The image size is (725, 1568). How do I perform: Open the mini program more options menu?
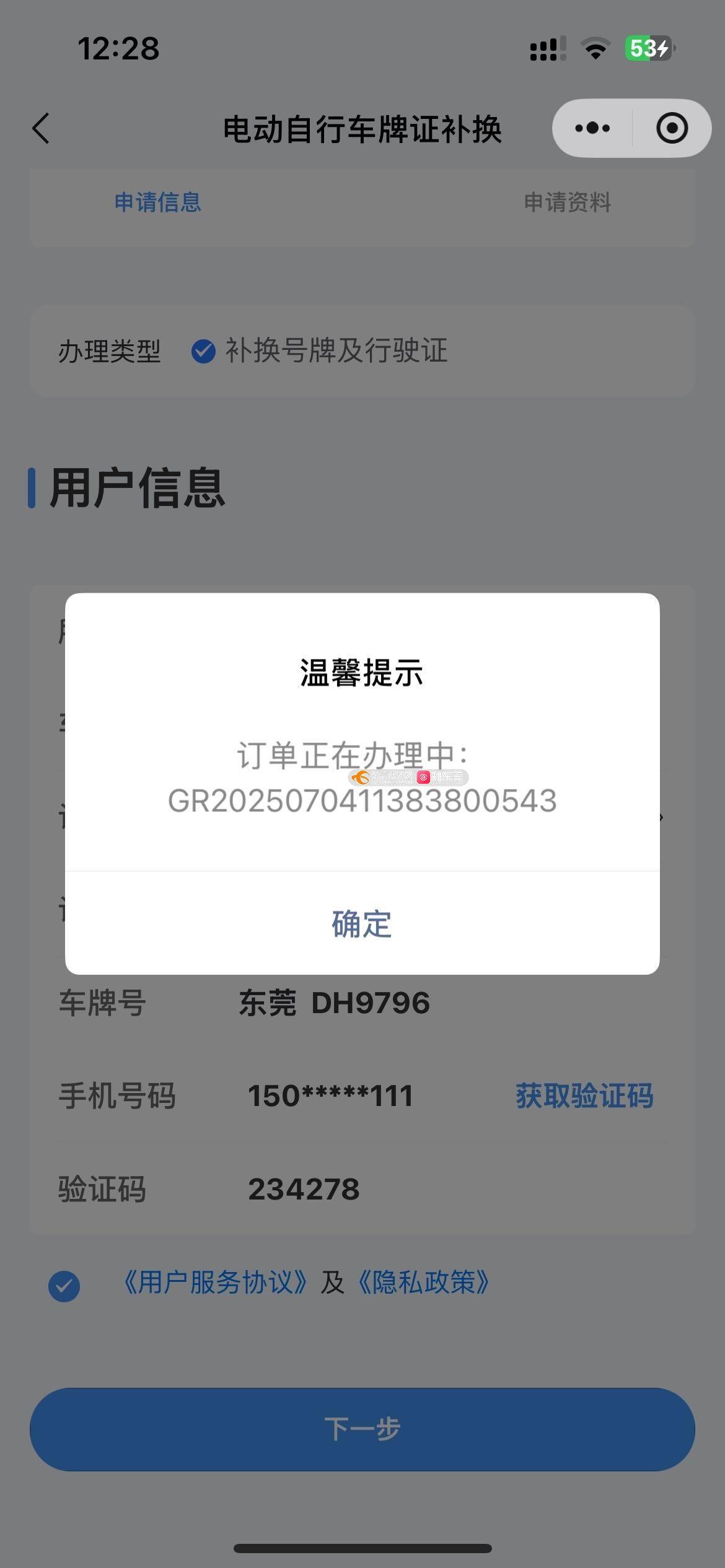point(592,128)
